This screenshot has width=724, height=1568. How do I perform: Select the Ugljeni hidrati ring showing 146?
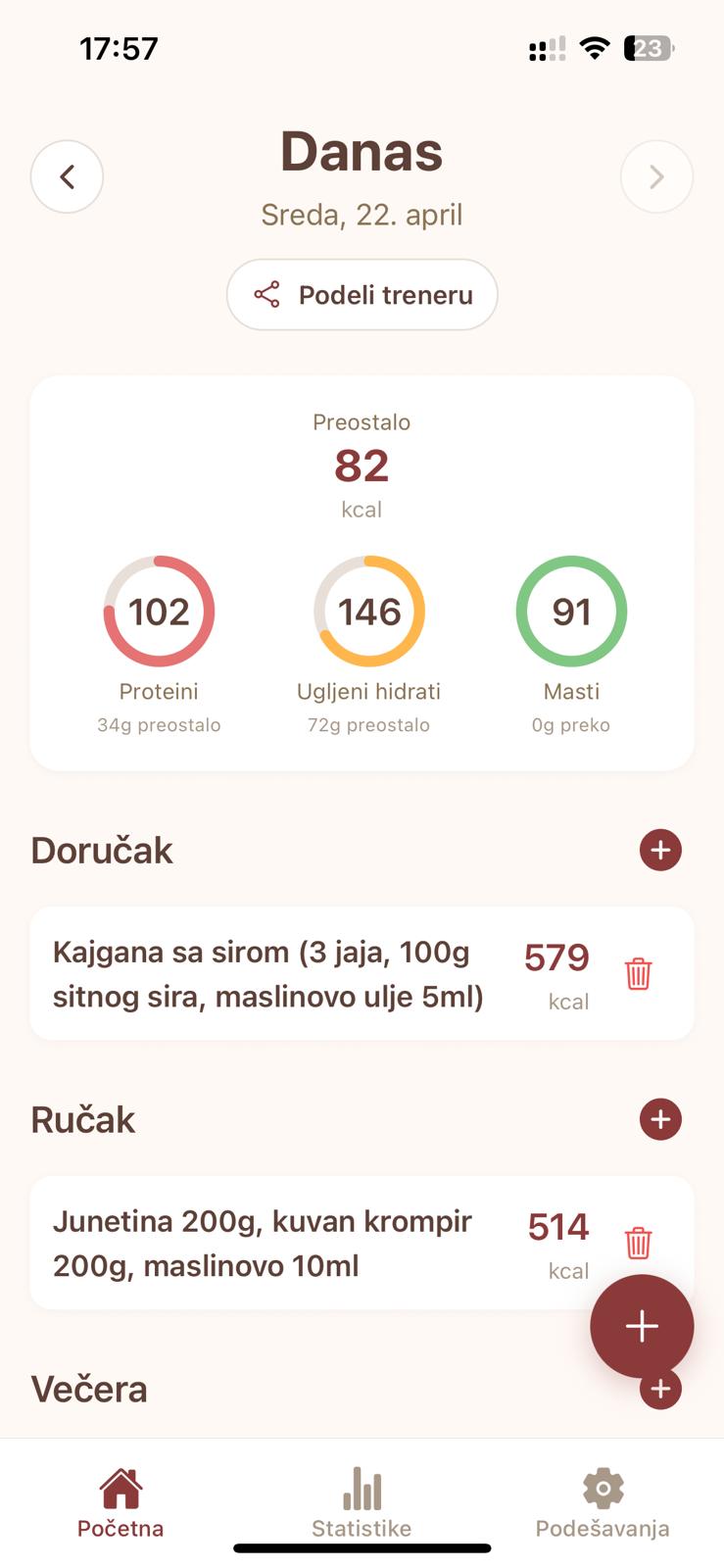click(x=368, y=611)
